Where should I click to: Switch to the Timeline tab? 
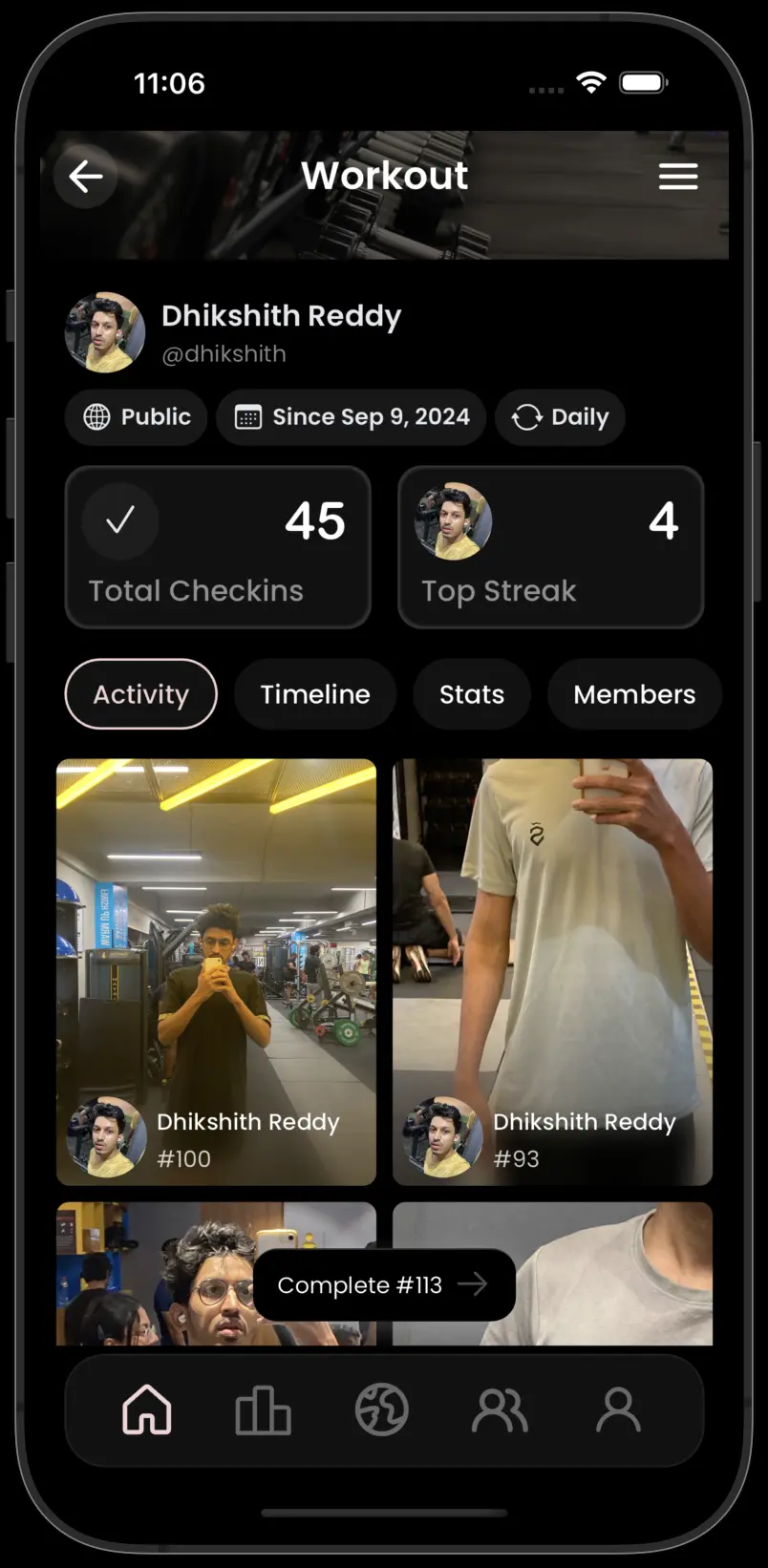point(315,694)
